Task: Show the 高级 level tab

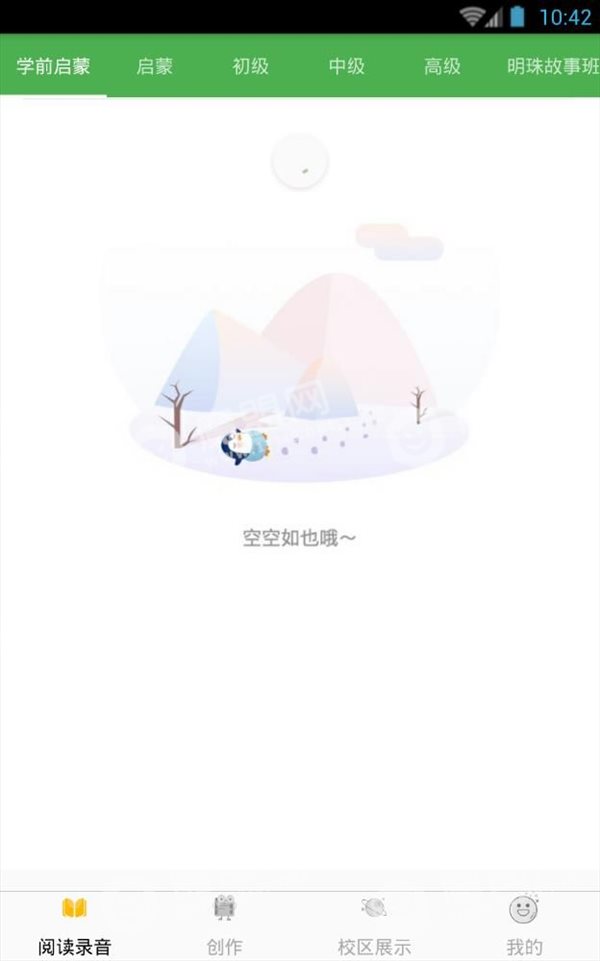Action: click(442, 66)
